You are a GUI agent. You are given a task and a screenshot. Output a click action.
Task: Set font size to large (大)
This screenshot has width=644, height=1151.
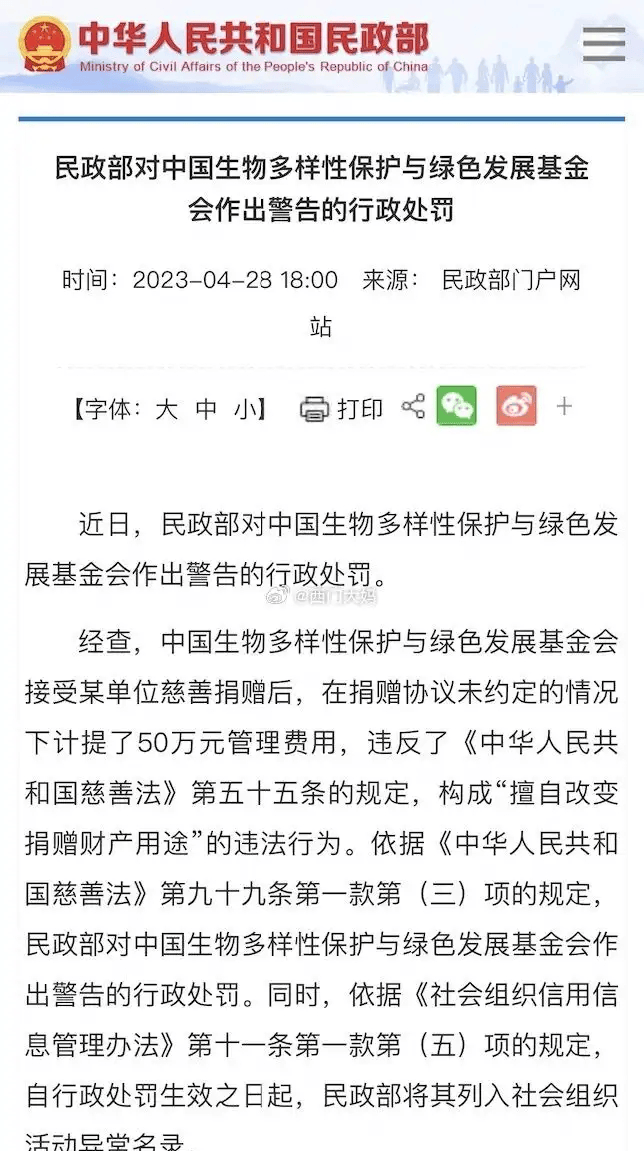pos(167,409)
